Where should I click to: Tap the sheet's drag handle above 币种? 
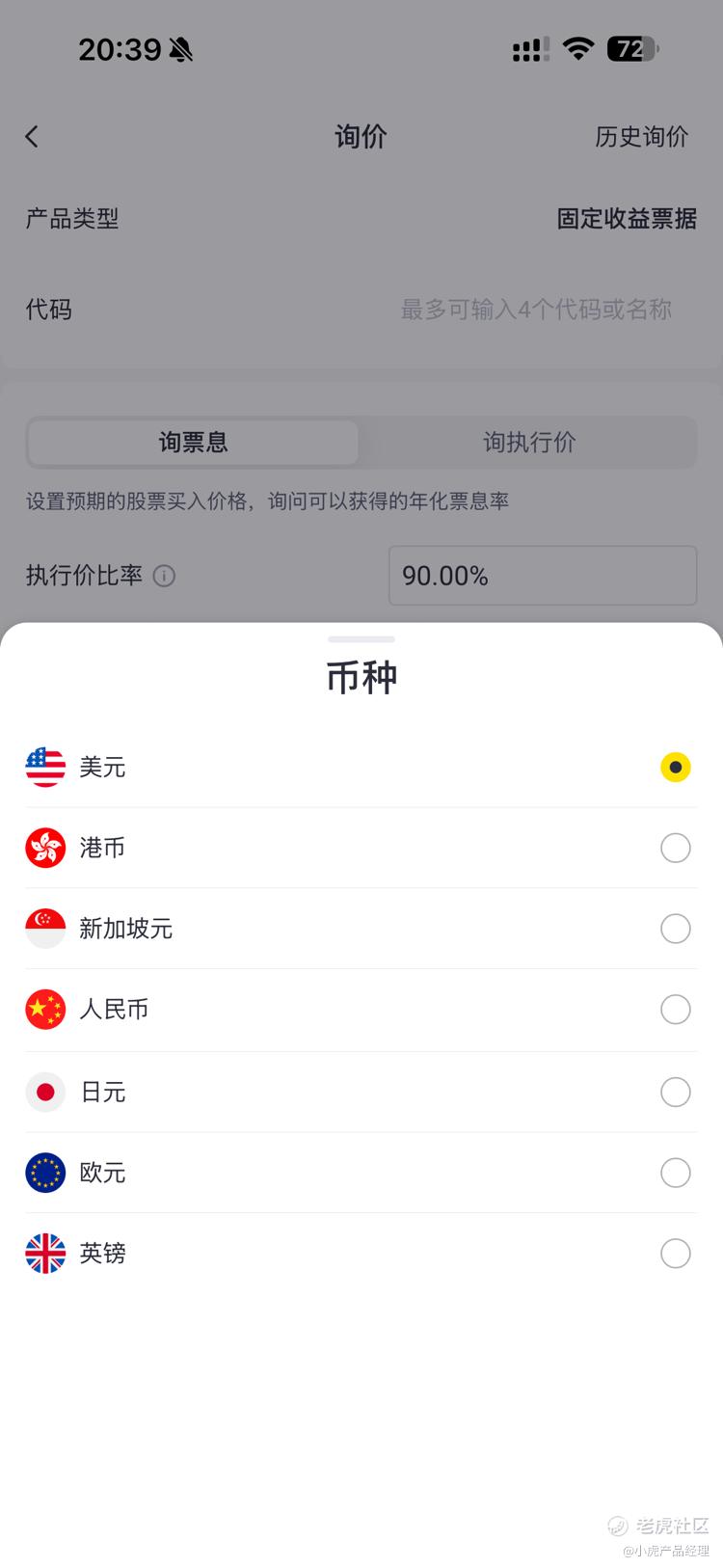pos(361,639)
